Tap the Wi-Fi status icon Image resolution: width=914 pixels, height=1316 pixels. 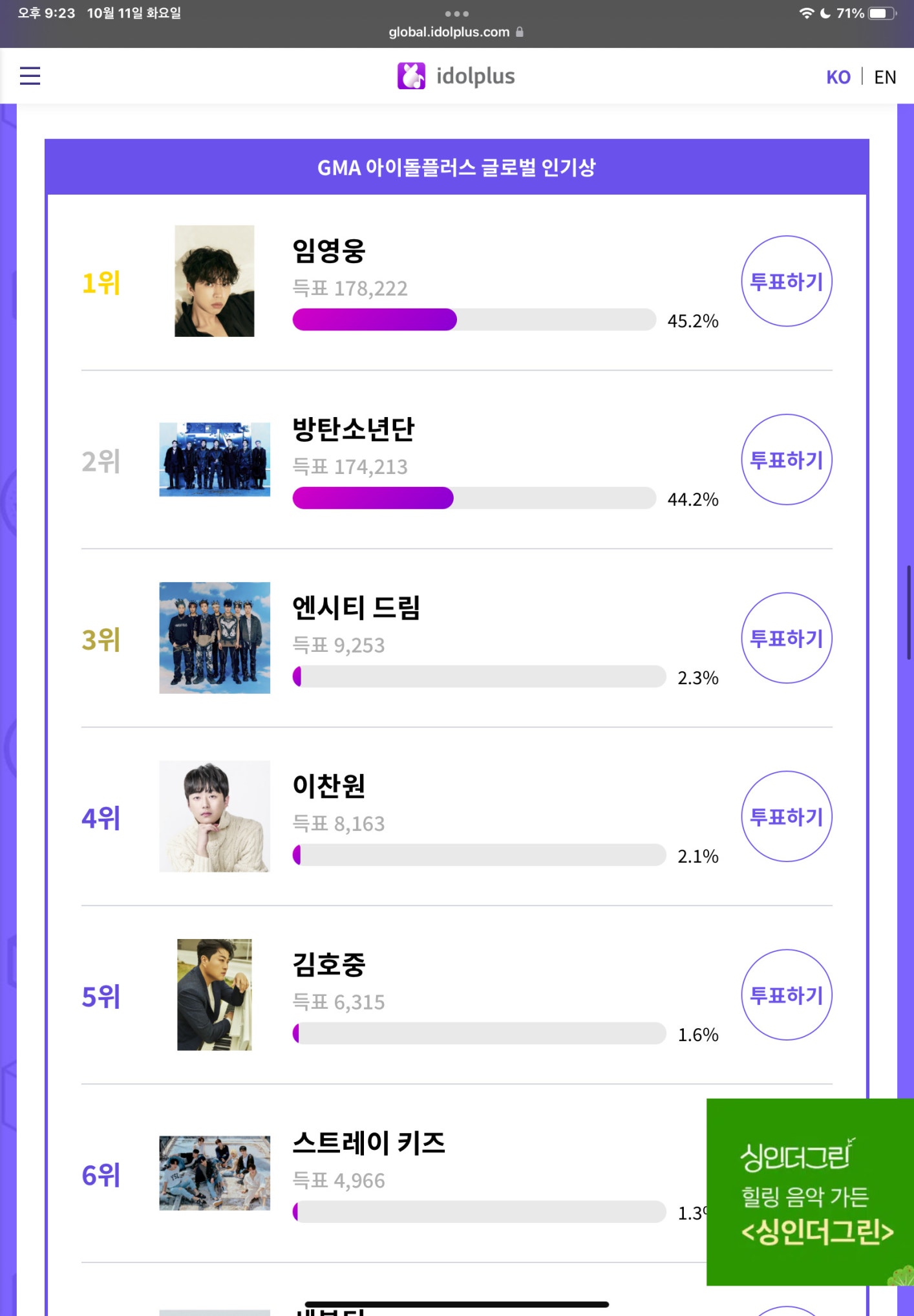tap(805, 12)
